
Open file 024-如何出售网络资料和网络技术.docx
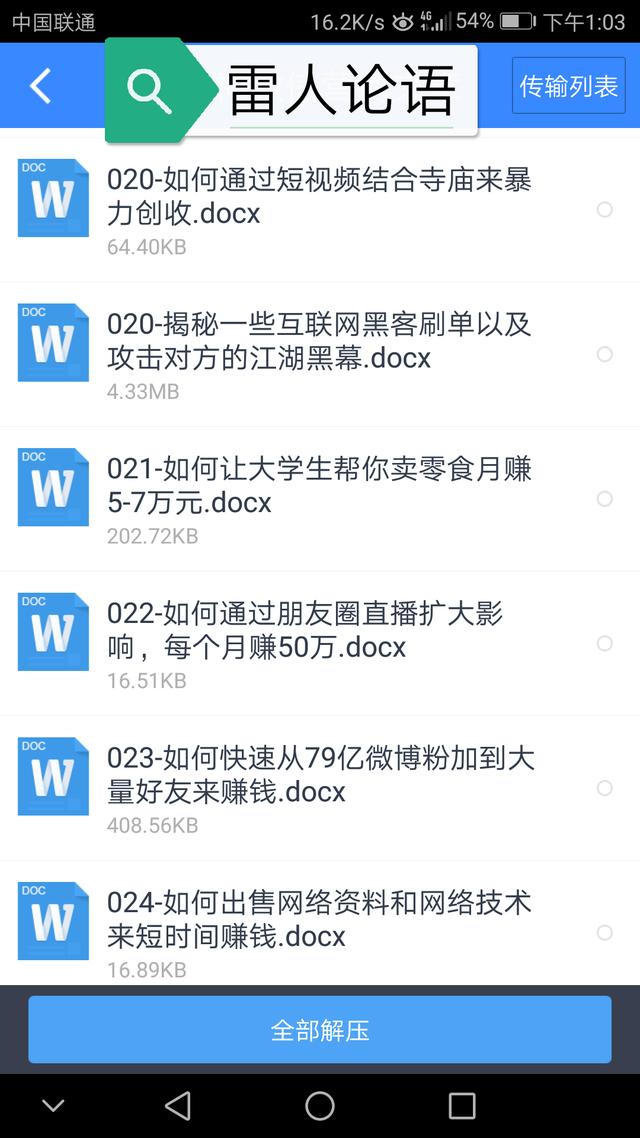coord(320,923)
